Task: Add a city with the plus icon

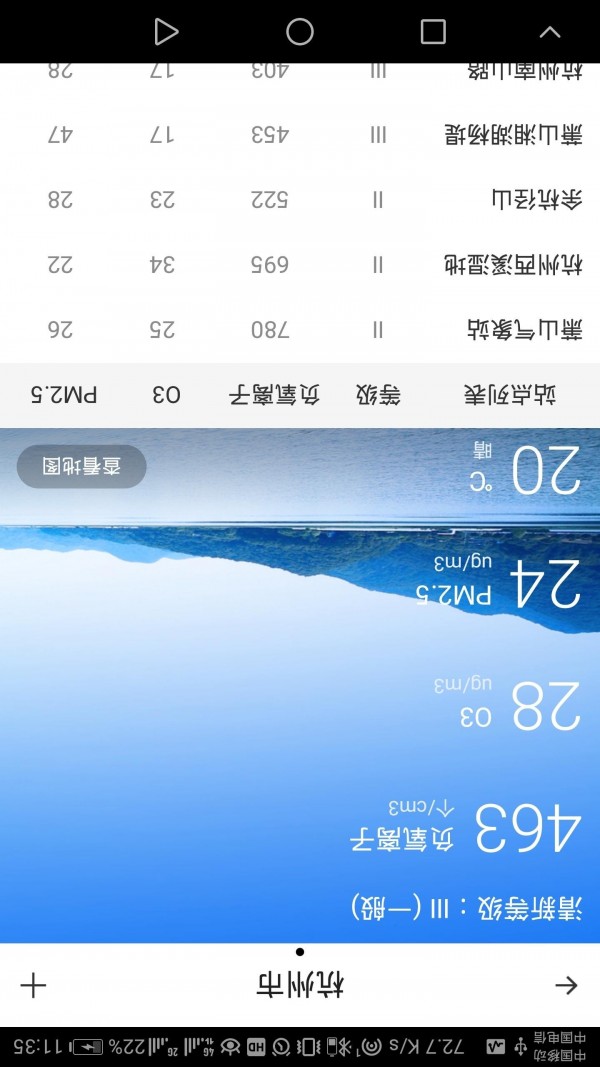Action: point(33,986)
